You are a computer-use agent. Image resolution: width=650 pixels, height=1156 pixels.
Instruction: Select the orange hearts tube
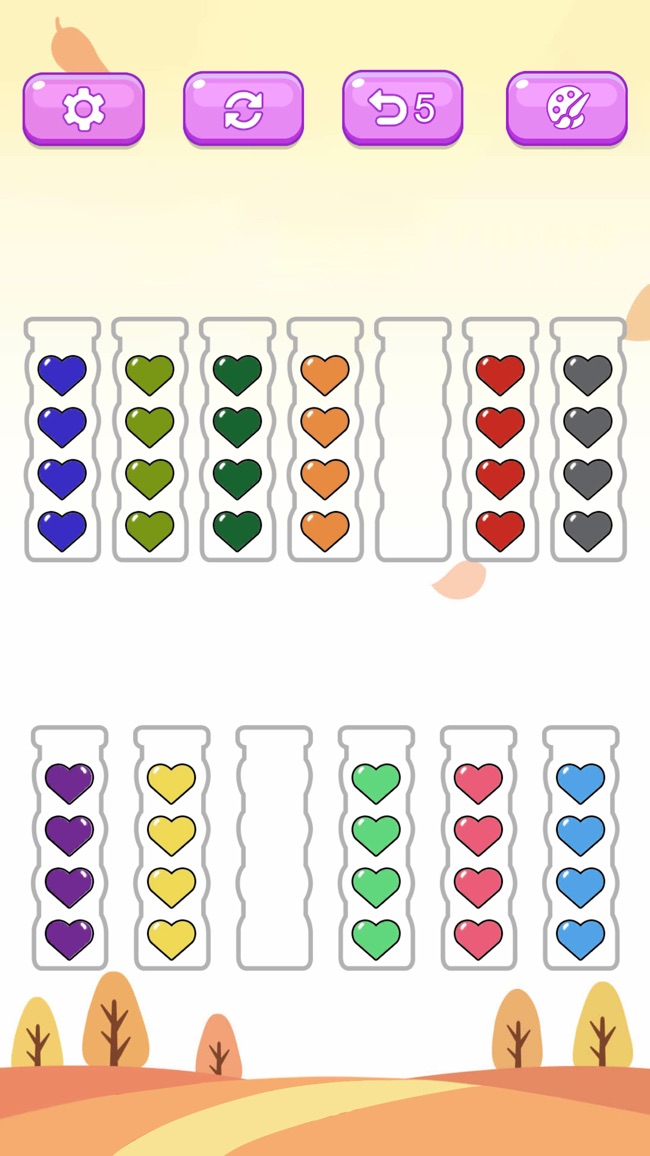[325, 440]
